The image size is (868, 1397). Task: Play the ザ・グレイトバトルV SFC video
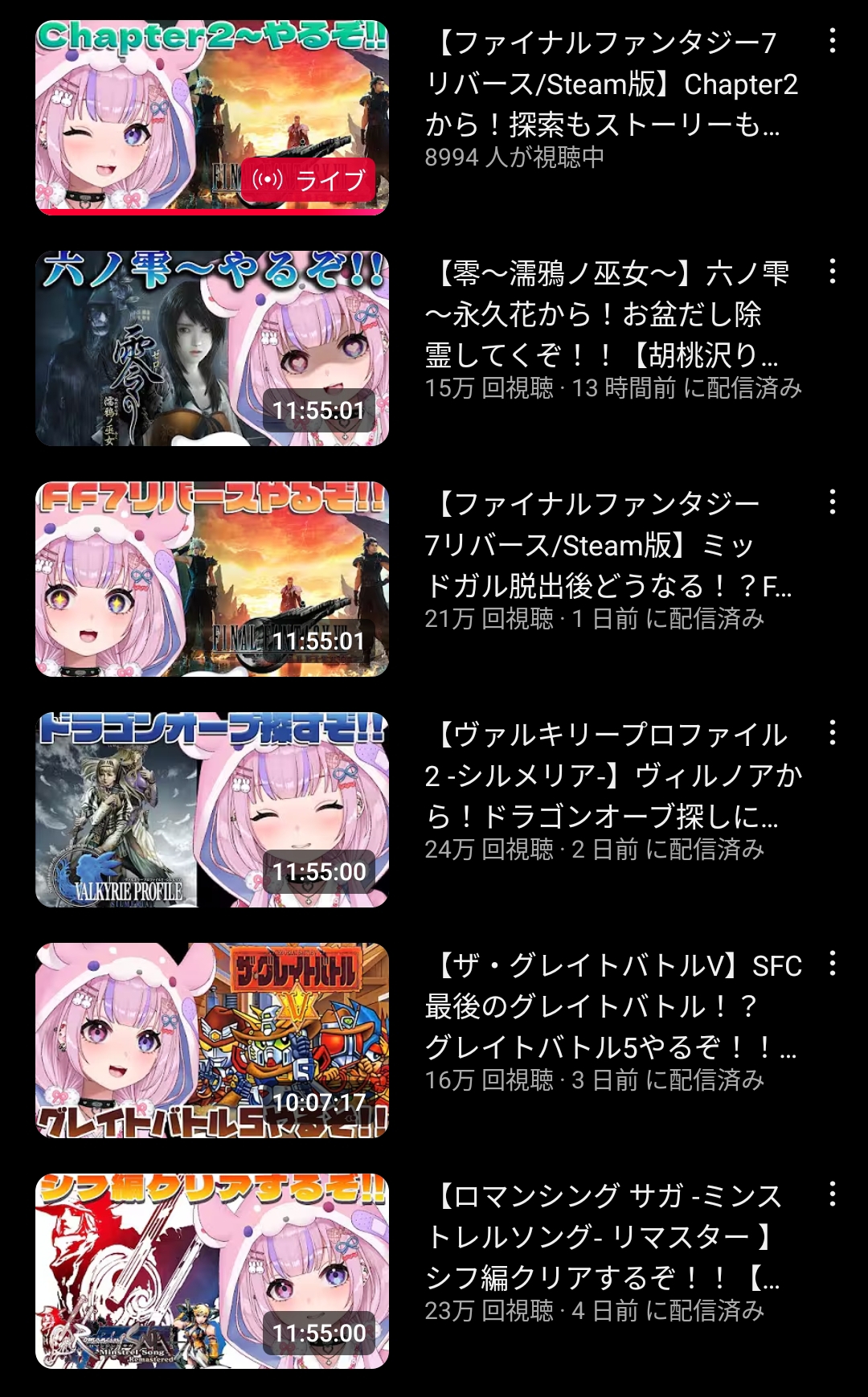(212, 1040)
